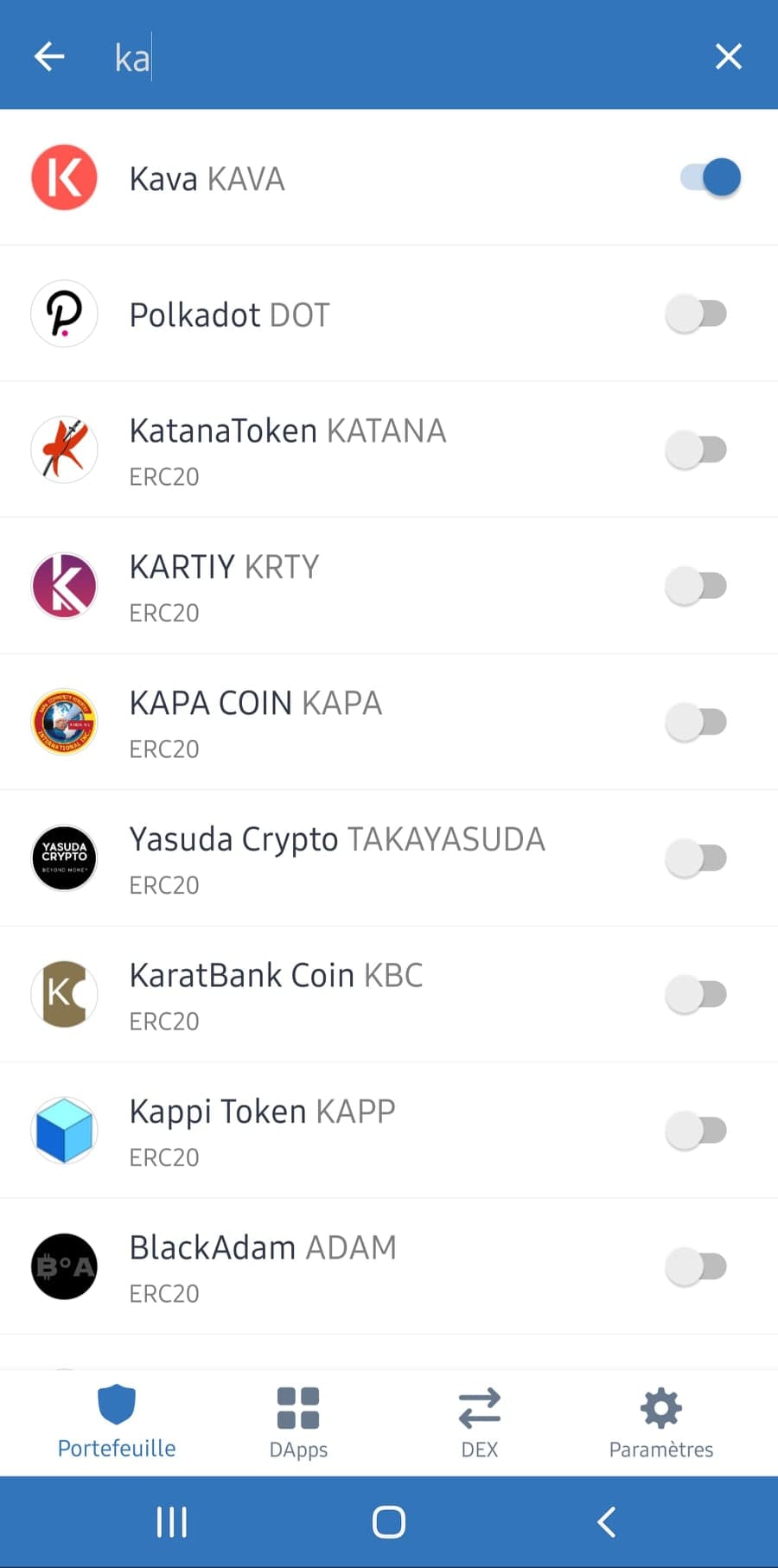Tap the system home button
This screenshot has height=1568, width=778.
[389, 1522]
